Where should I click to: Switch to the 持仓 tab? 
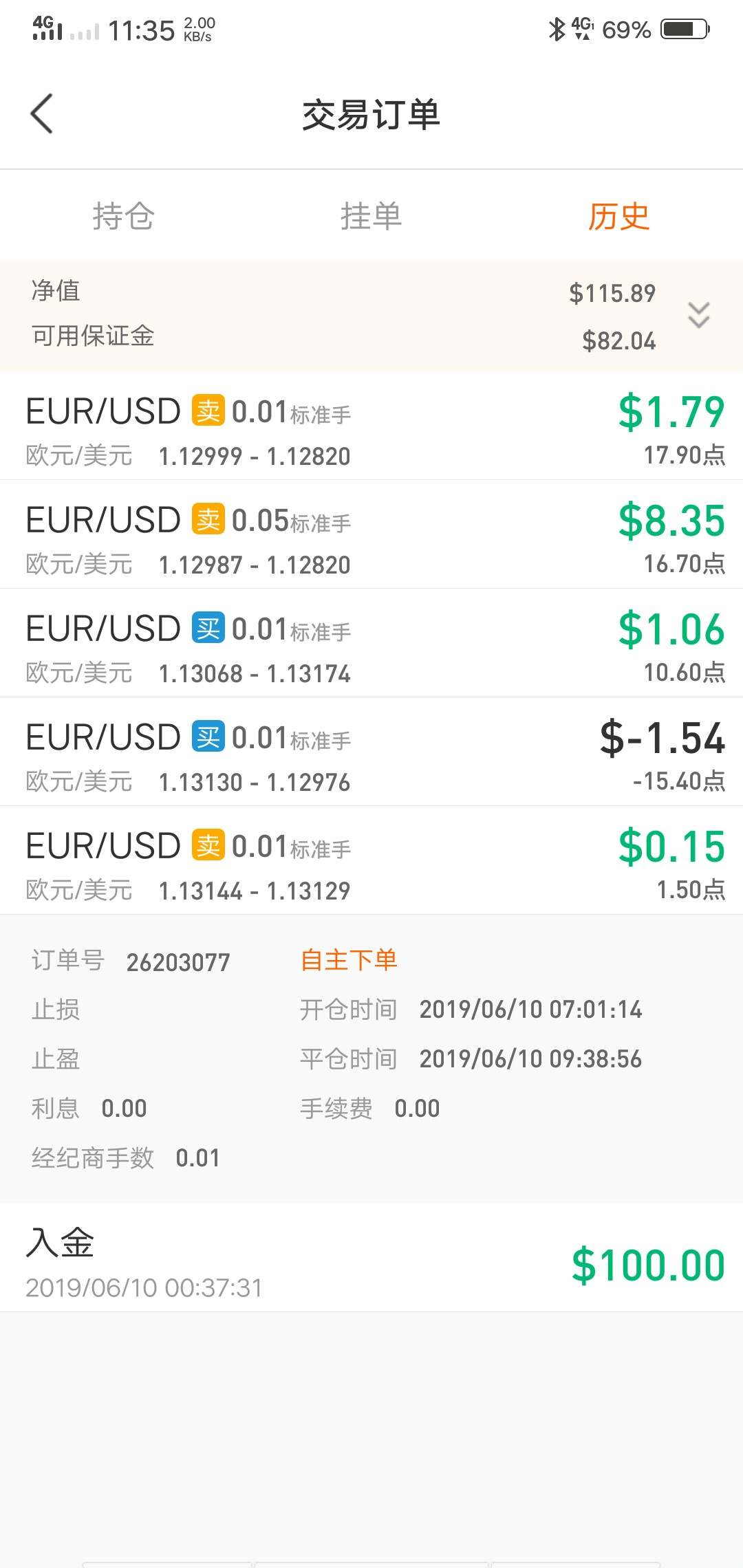click(124, 216)
